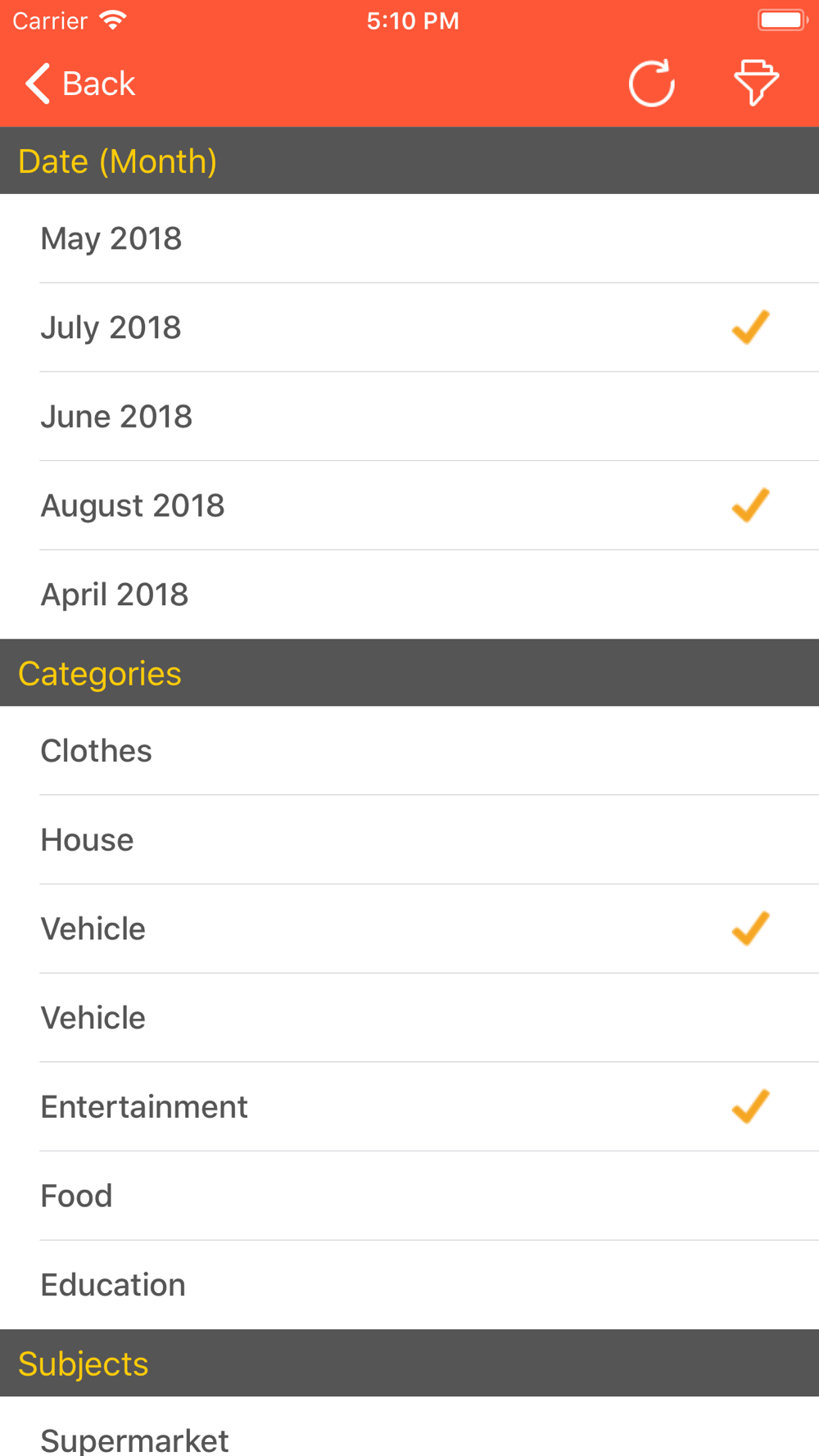The image size is (819, 1456).
Task: Select June 2018 in the date list
Action: pos(409,417)
